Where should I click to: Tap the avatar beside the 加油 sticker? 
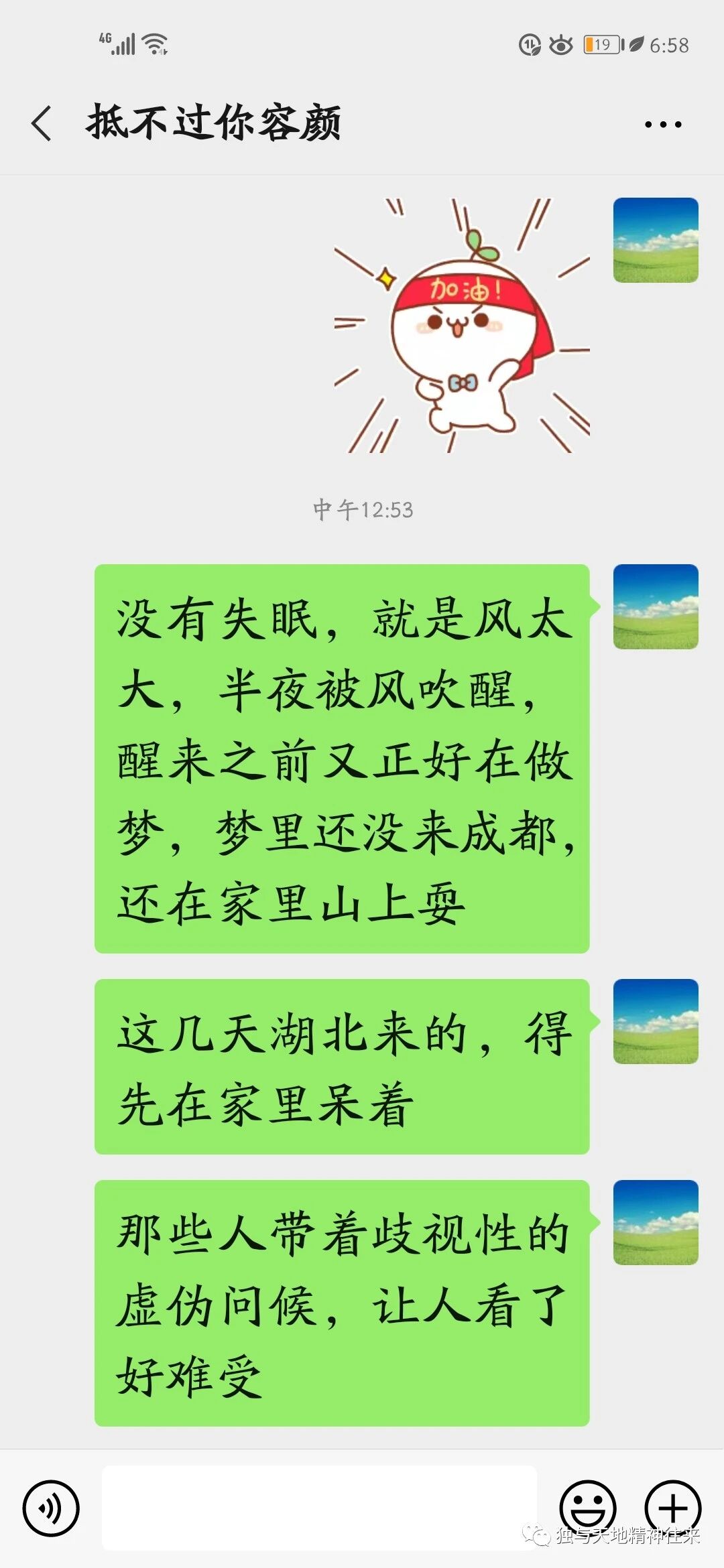point(656,240)
